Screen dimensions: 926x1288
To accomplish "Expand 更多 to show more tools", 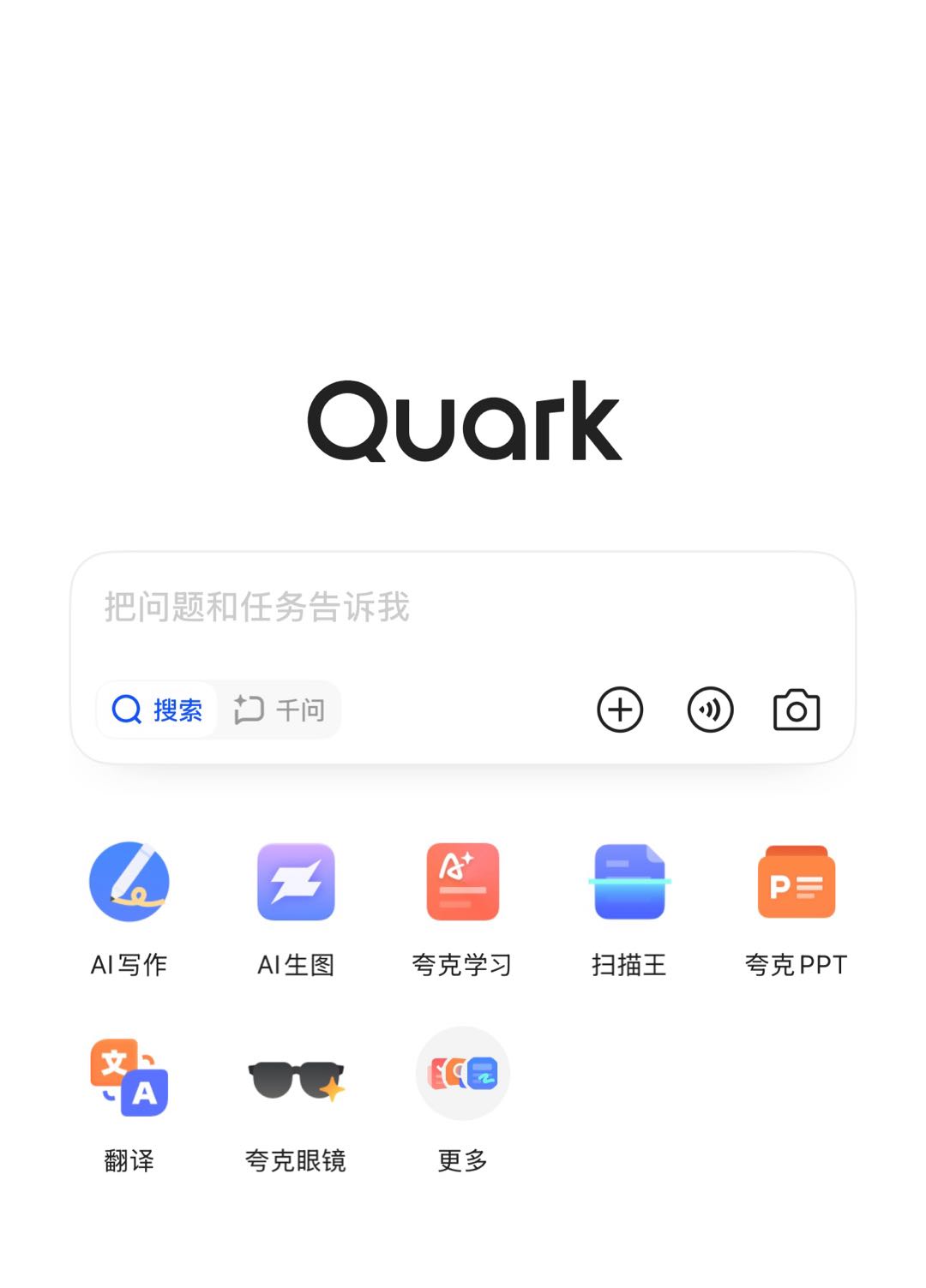I will [x=461, y=1074].
